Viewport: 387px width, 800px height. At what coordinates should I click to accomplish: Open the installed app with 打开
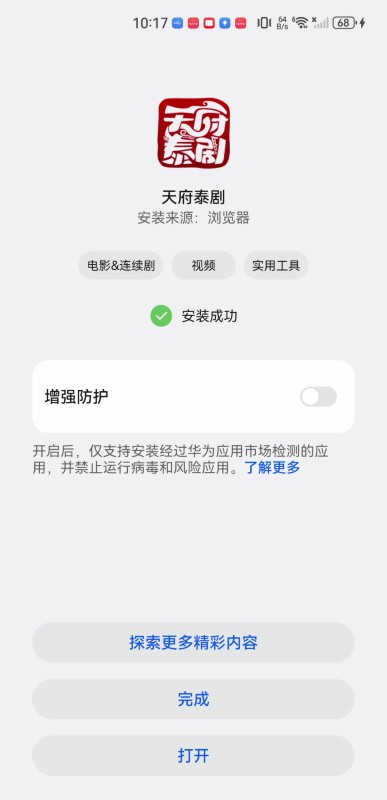[x=193, y=756]
